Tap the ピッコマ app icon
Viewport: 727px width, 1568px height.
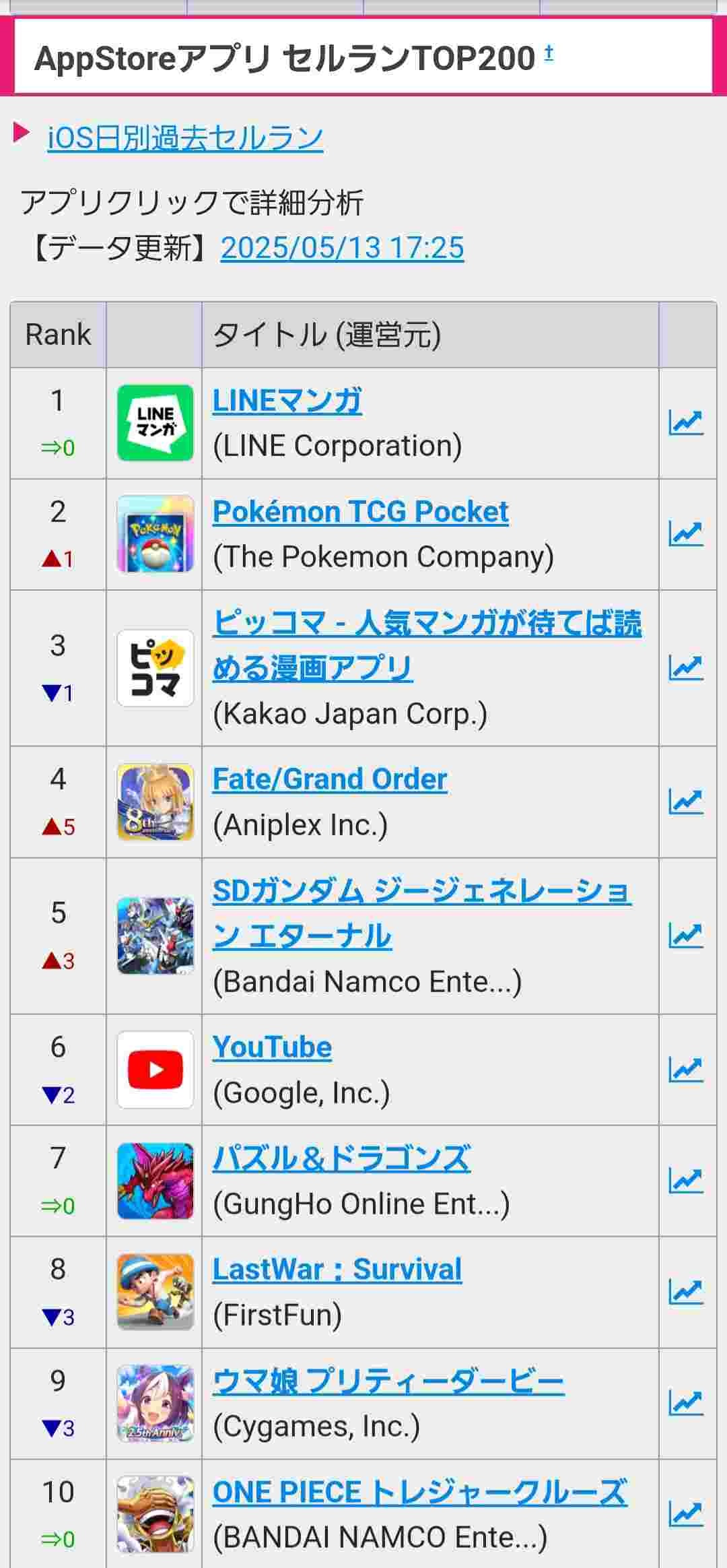155,667
